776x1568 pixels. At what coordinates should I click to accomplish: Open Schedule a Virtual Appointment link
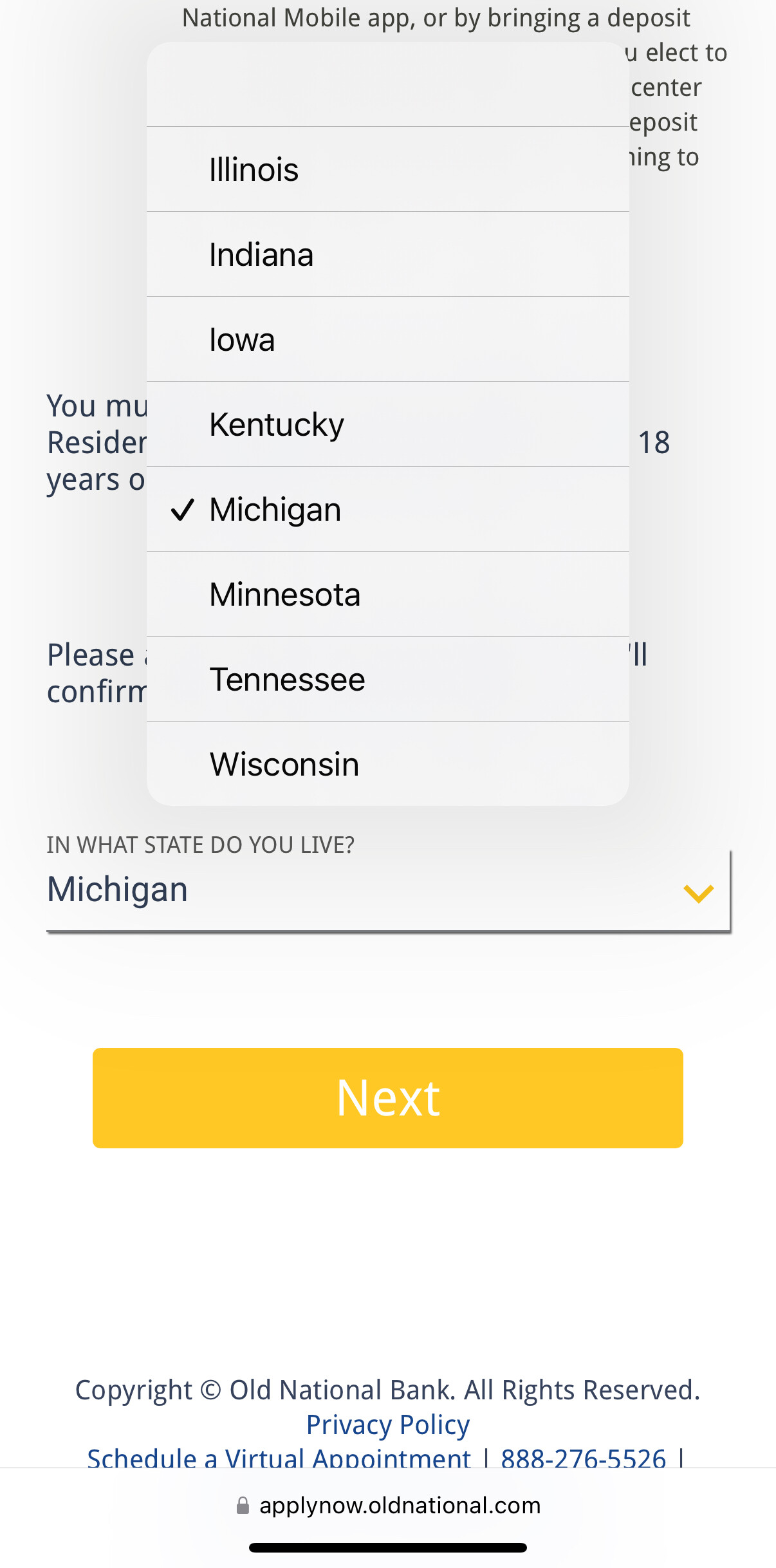[279, 1457]
